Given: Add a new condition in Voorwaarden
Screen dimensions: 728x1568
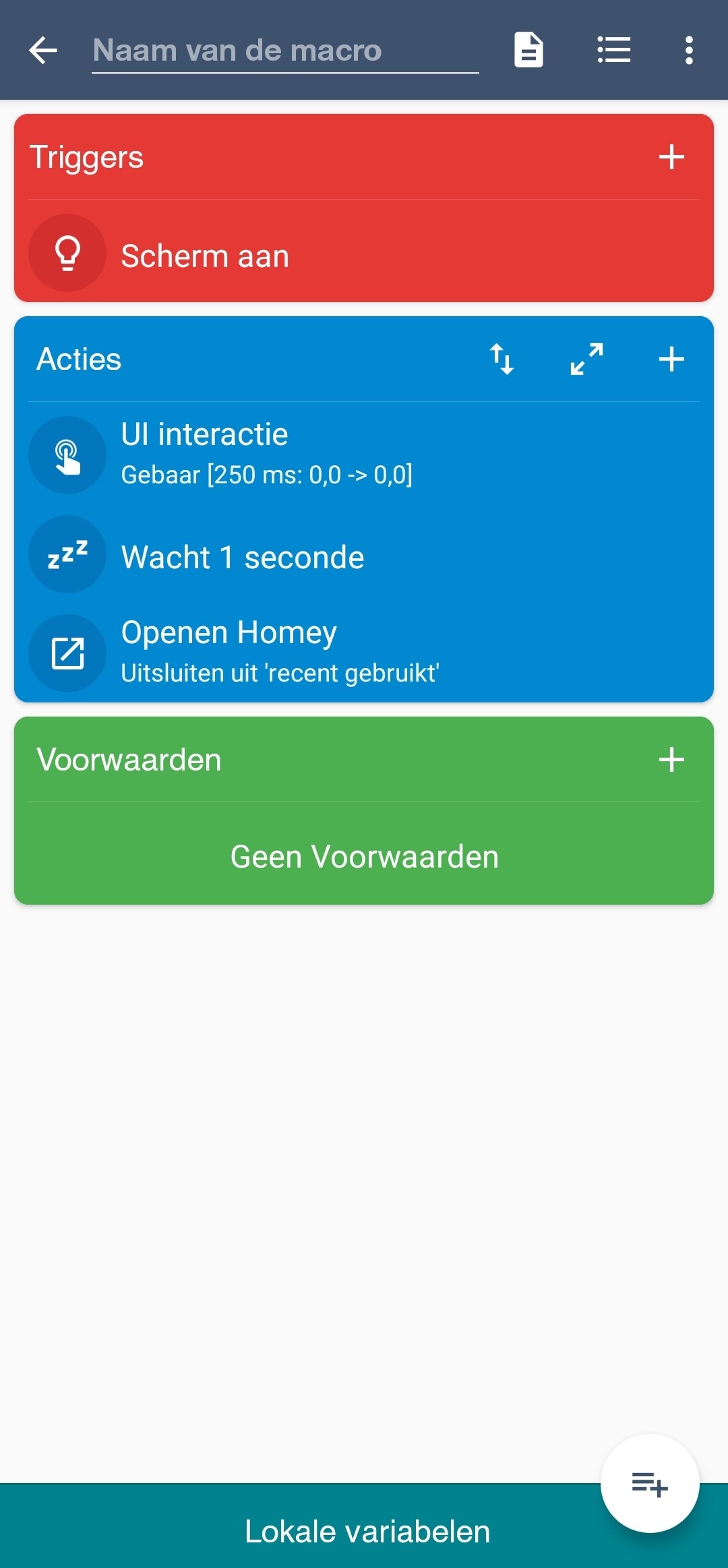Looking at the screenshot, I should [671, 760].
